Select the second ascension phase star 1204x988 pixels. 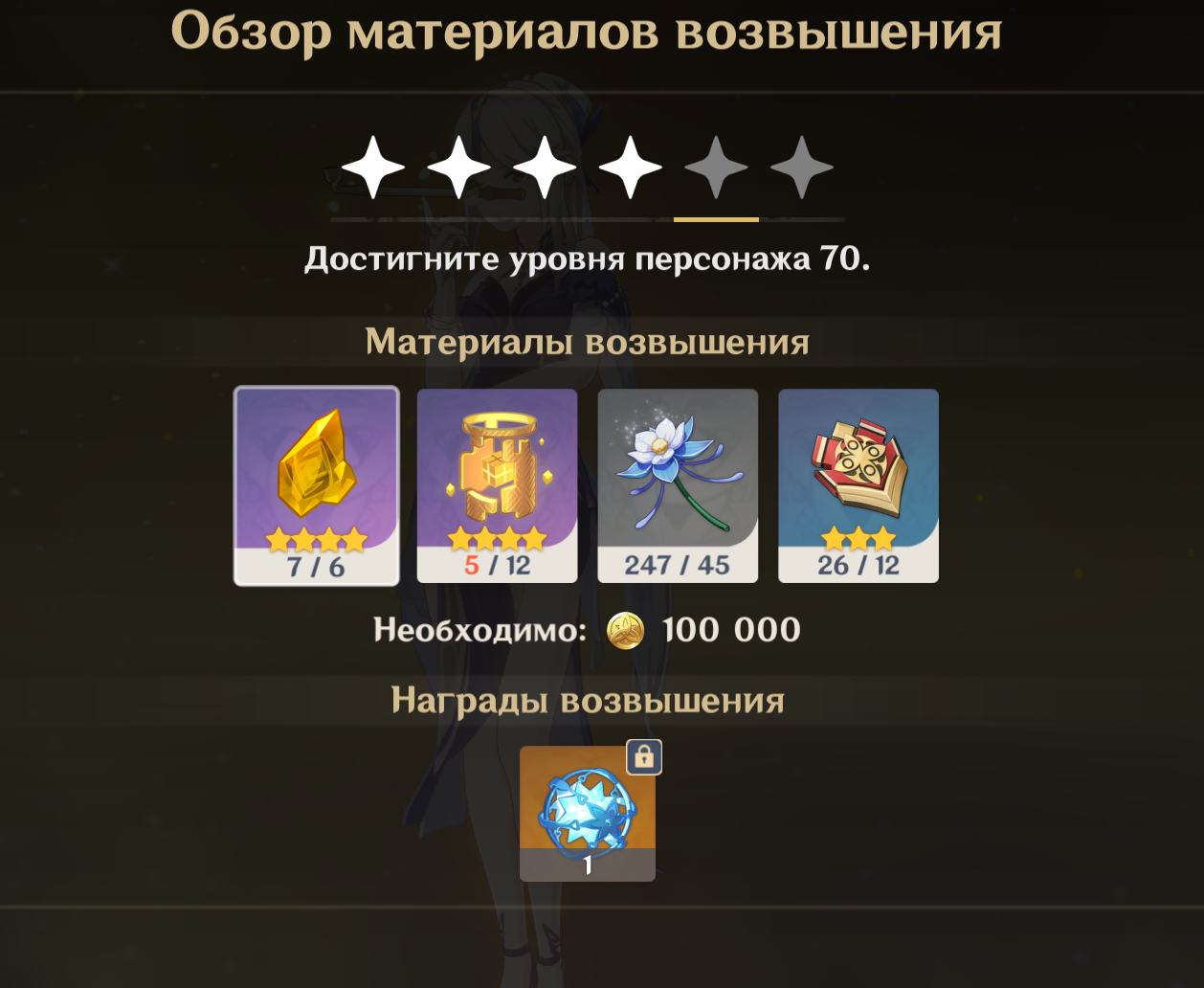pos(458,168)
